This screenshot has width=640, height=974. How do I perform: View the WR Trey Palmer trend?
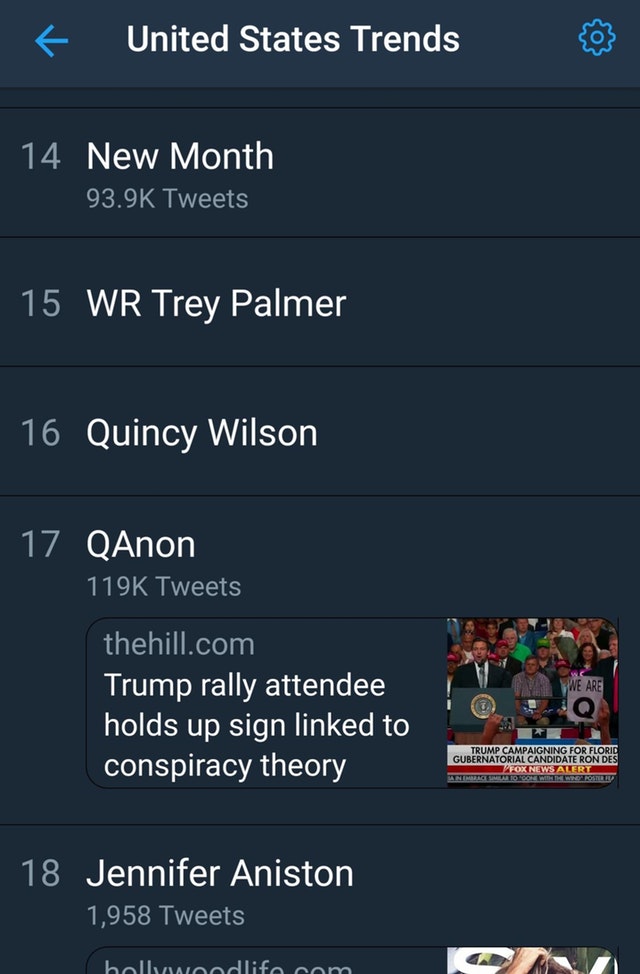click(216, 304)
